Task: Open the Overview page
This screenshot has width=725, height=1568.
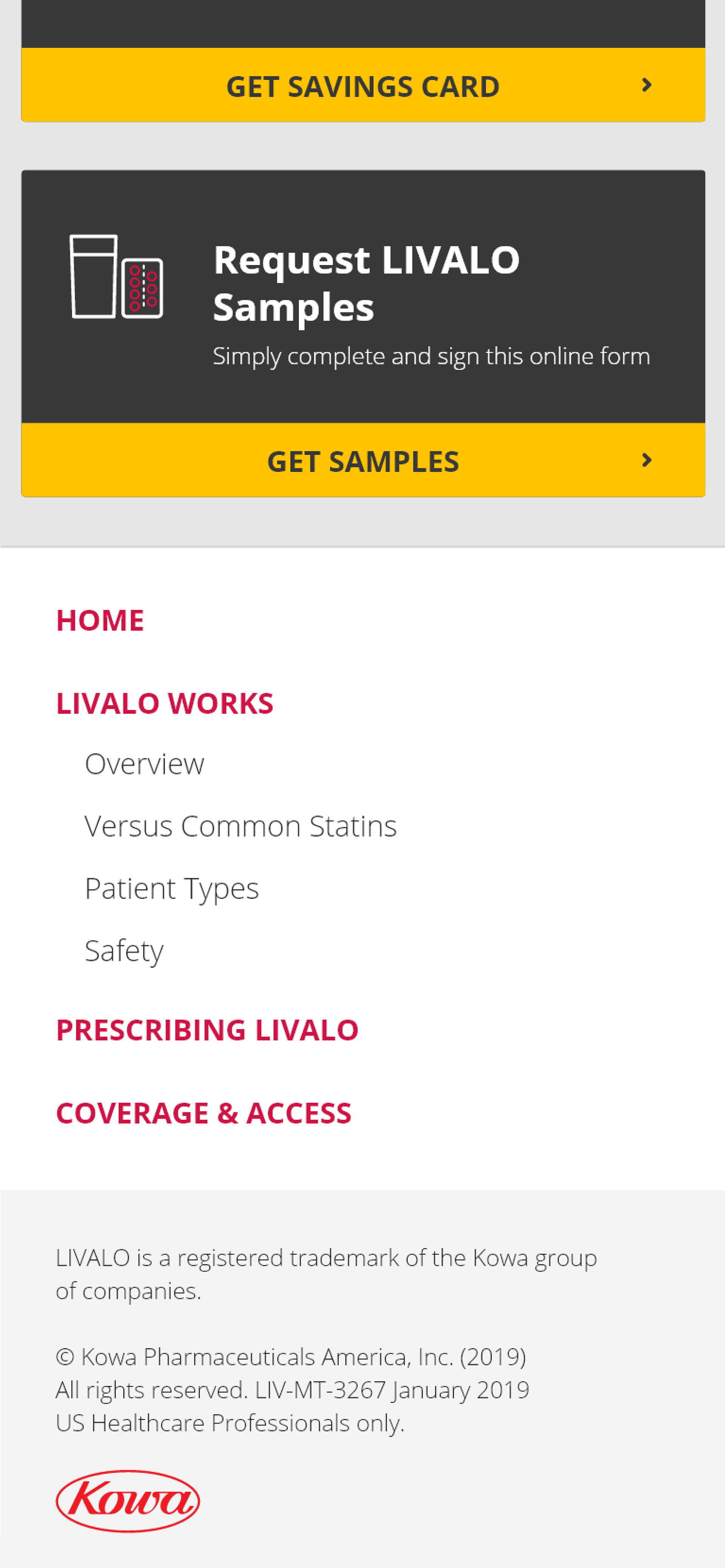Action: [x=144, y=763]
